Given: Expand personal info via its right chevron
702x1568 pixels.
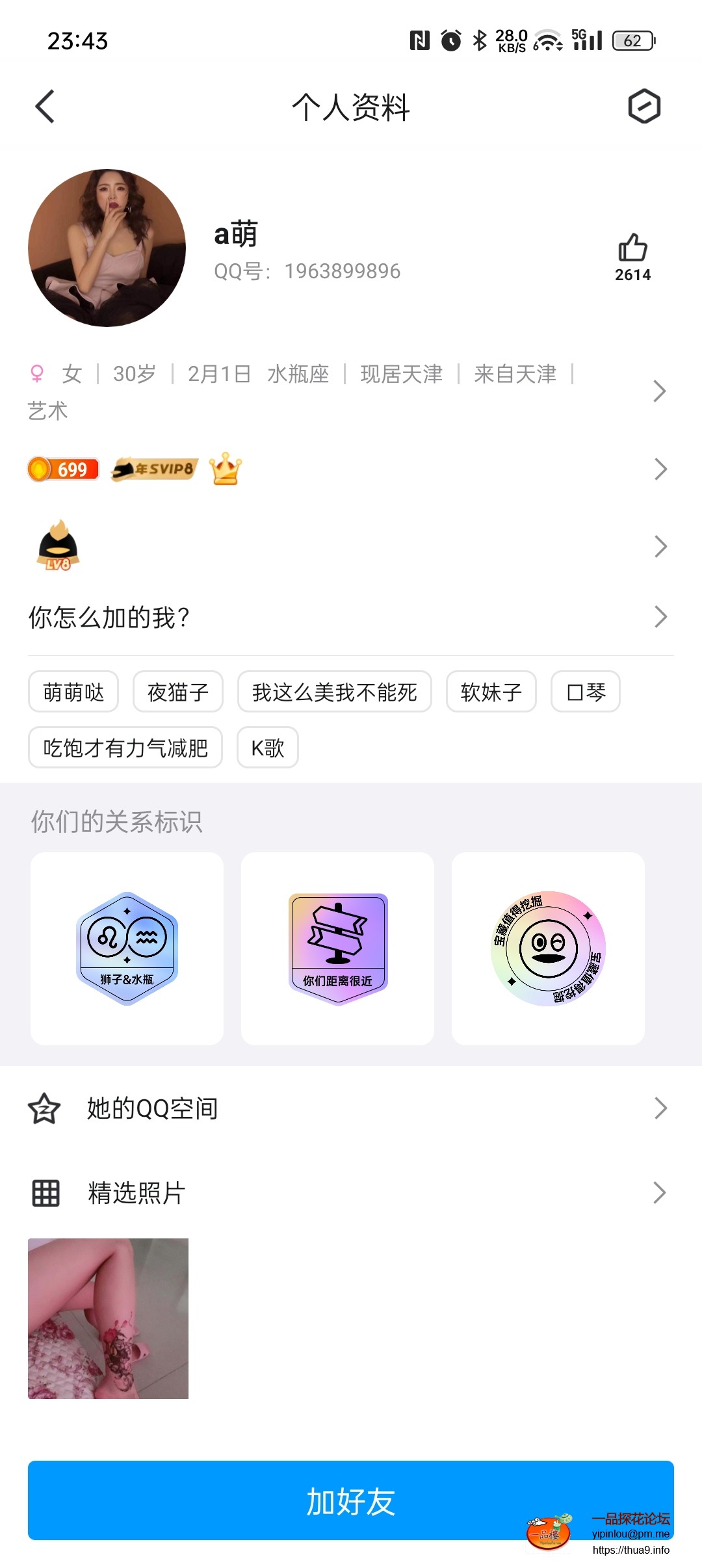Looking at the screenshot, I should point(660,391).
